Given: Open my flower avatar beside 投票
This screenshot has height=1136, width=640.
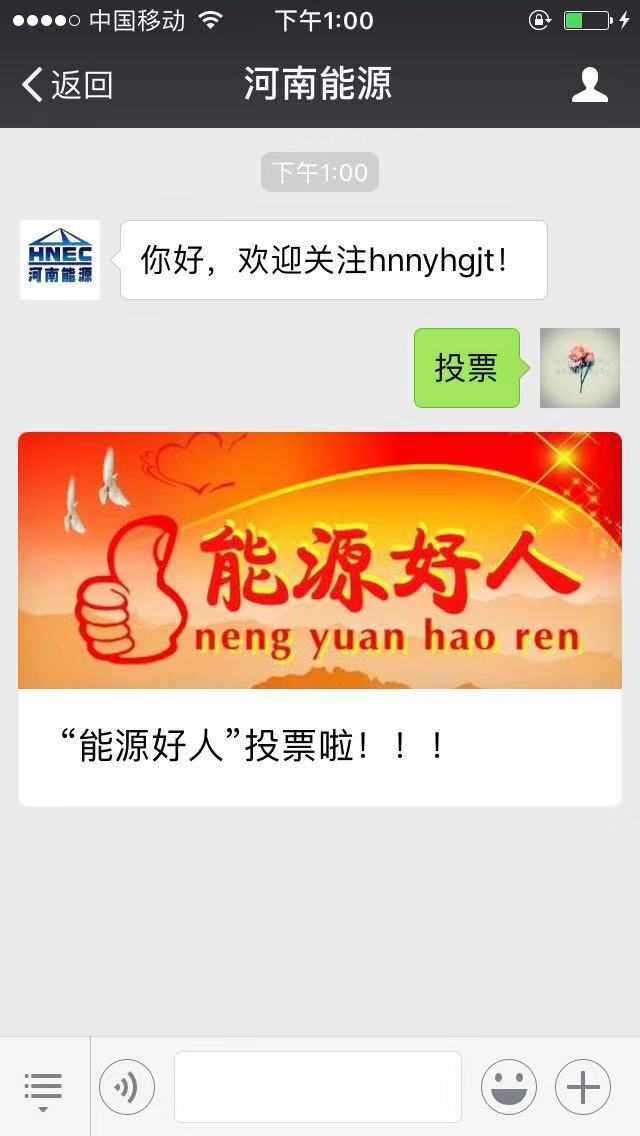Looking at the screenshot, I should 580,368.
